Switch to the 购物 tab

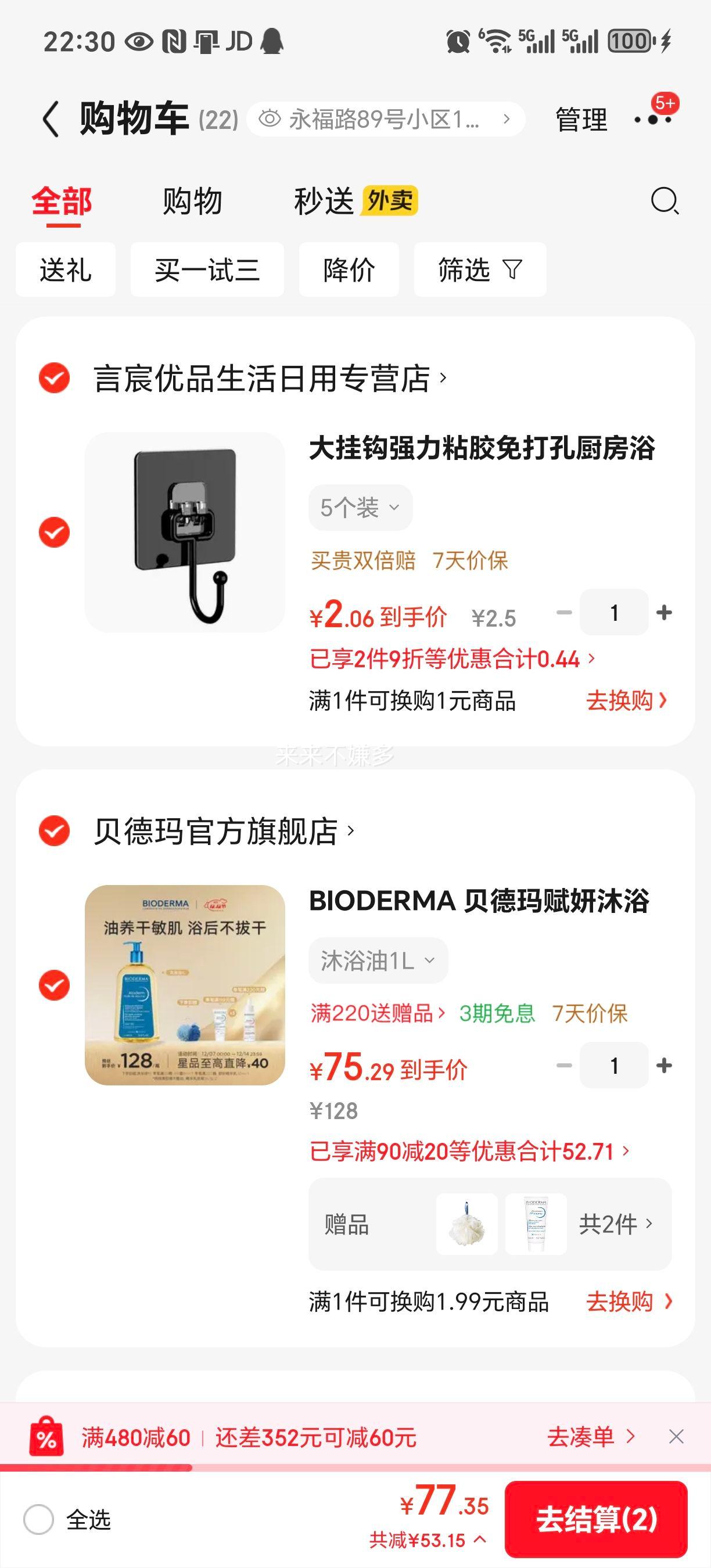pos(192,202)
